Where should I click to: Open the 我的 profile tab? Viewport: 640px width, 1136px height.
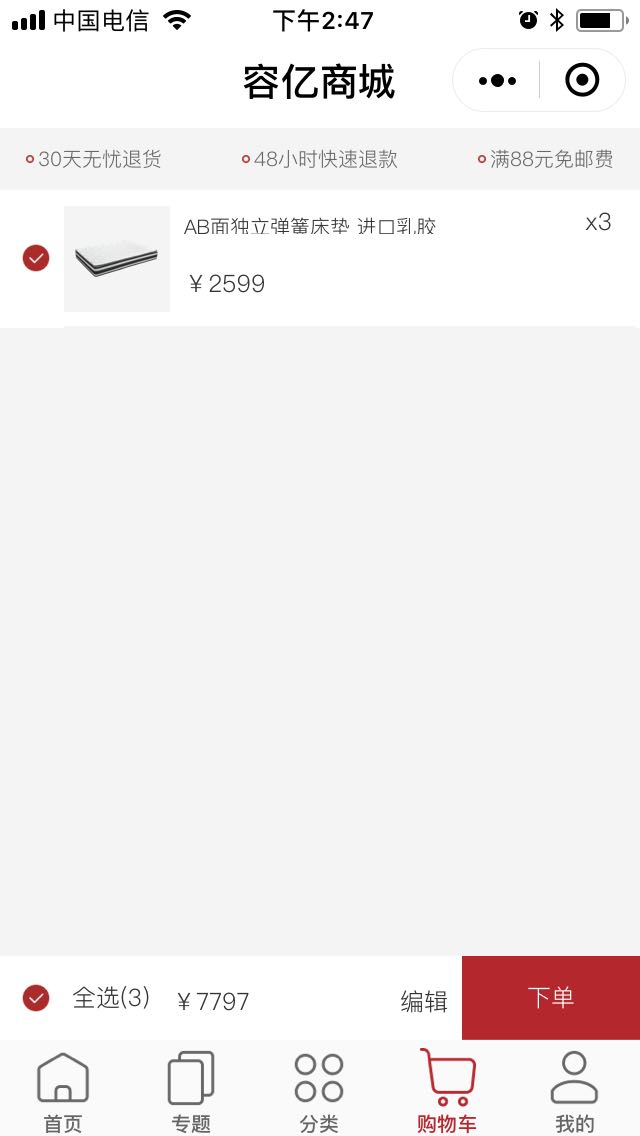(x=575, y=1091)
